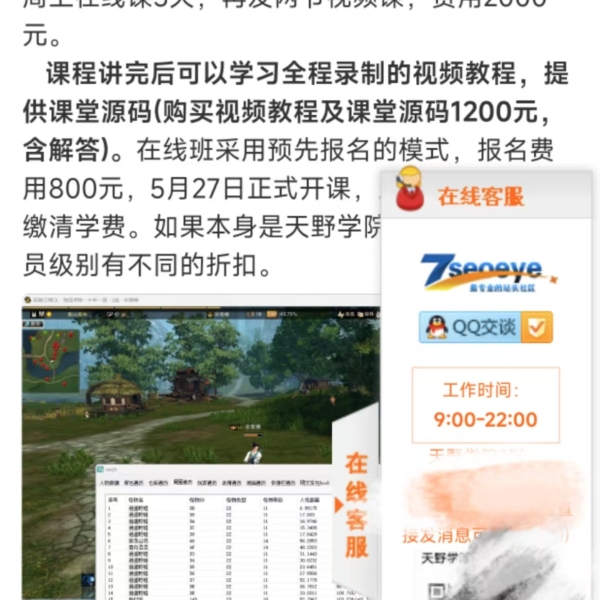Start a QQ chat with customer service
Screen dimensions: 600x600
[485, 327]
